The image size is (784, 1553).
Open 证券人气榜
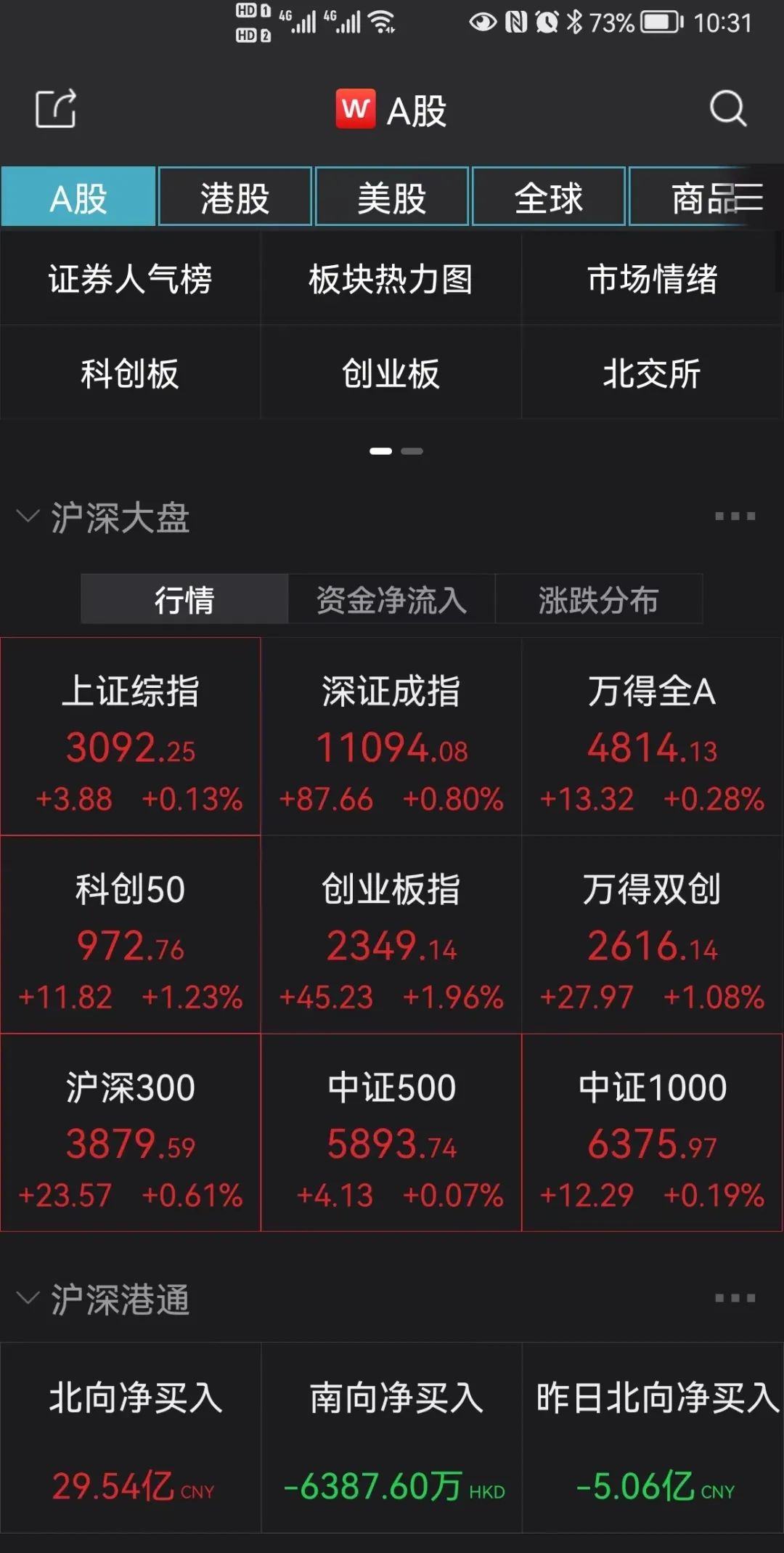(x=130, y=279)
